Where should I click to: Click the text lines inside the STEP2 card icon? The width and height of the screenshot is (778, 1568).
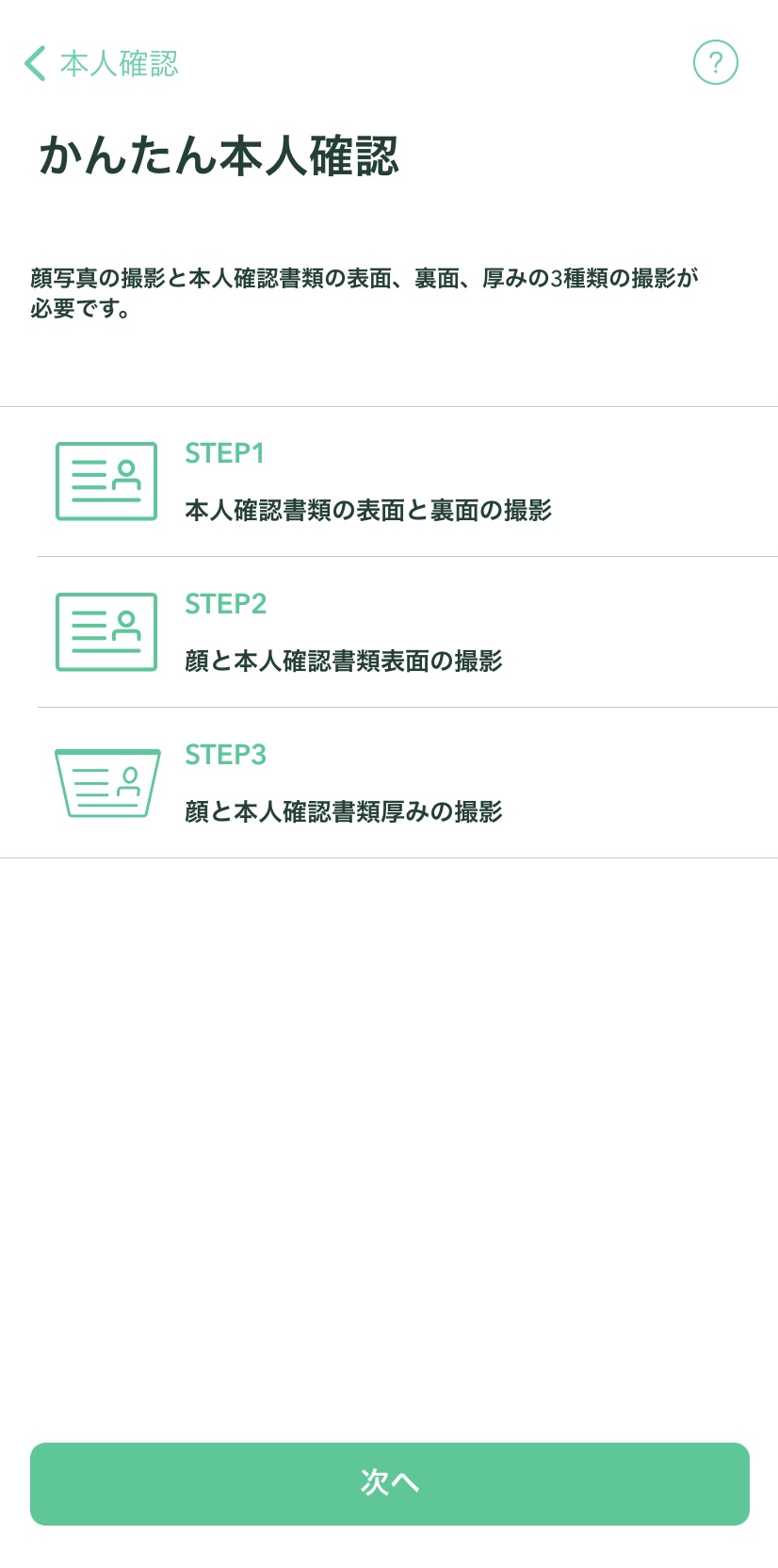(x=87, y=629)
